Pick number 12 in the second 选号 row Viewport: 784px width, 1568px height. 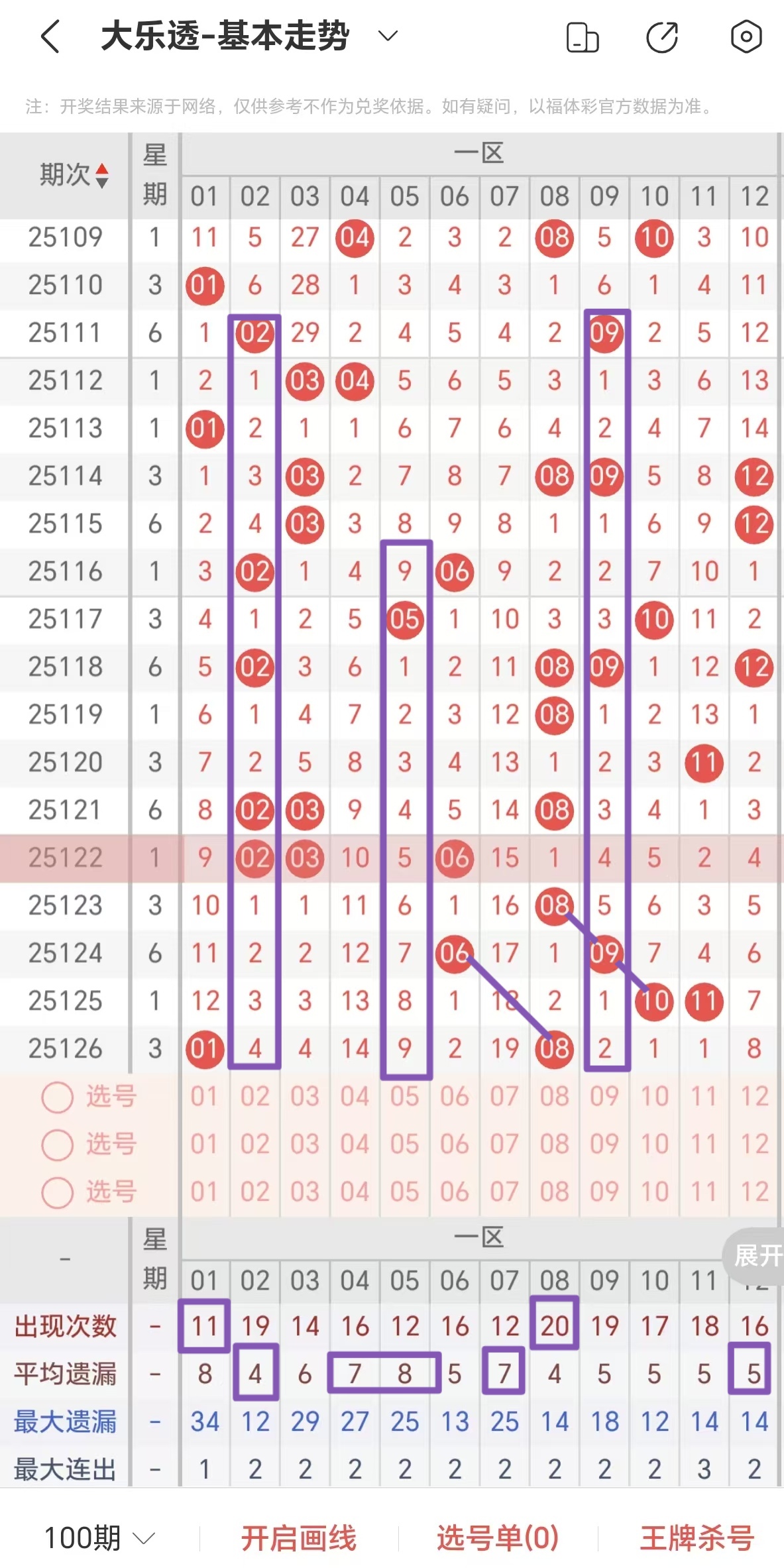coord(754,1143)
